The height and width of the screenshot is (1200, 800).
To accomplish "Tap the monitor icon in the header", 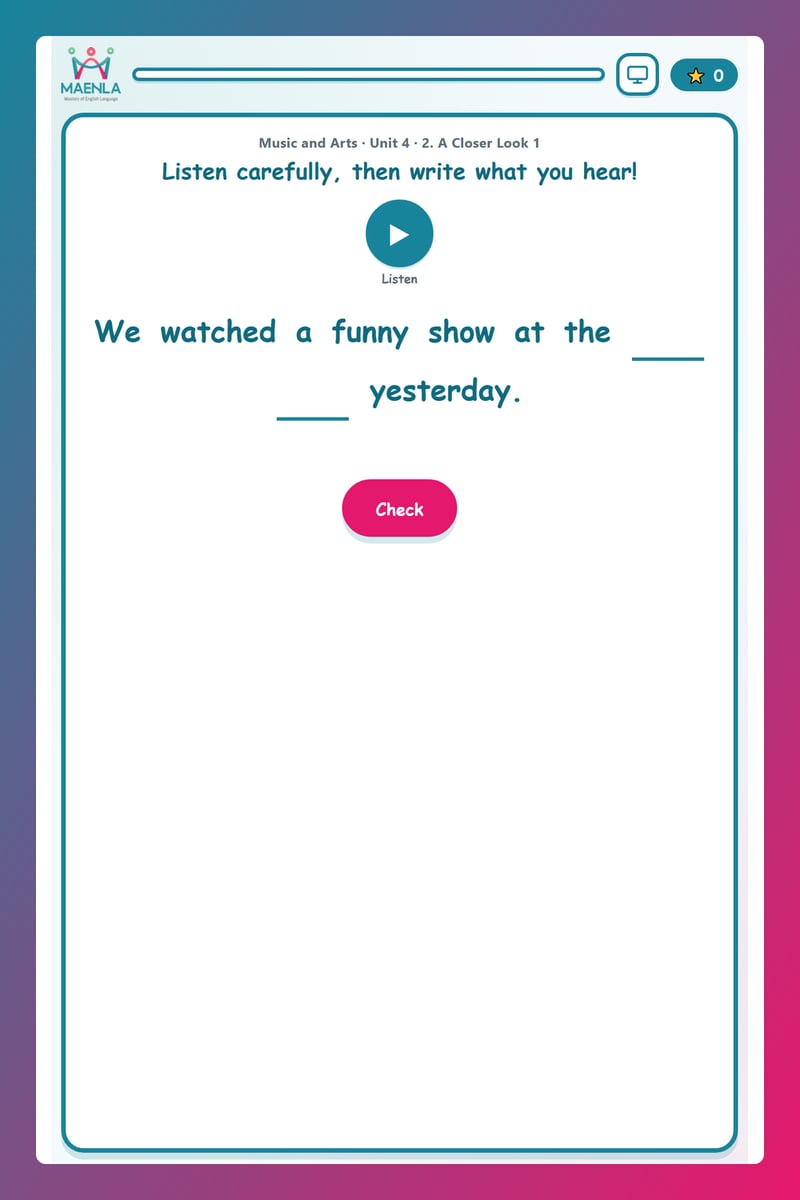I will [637, 75].
